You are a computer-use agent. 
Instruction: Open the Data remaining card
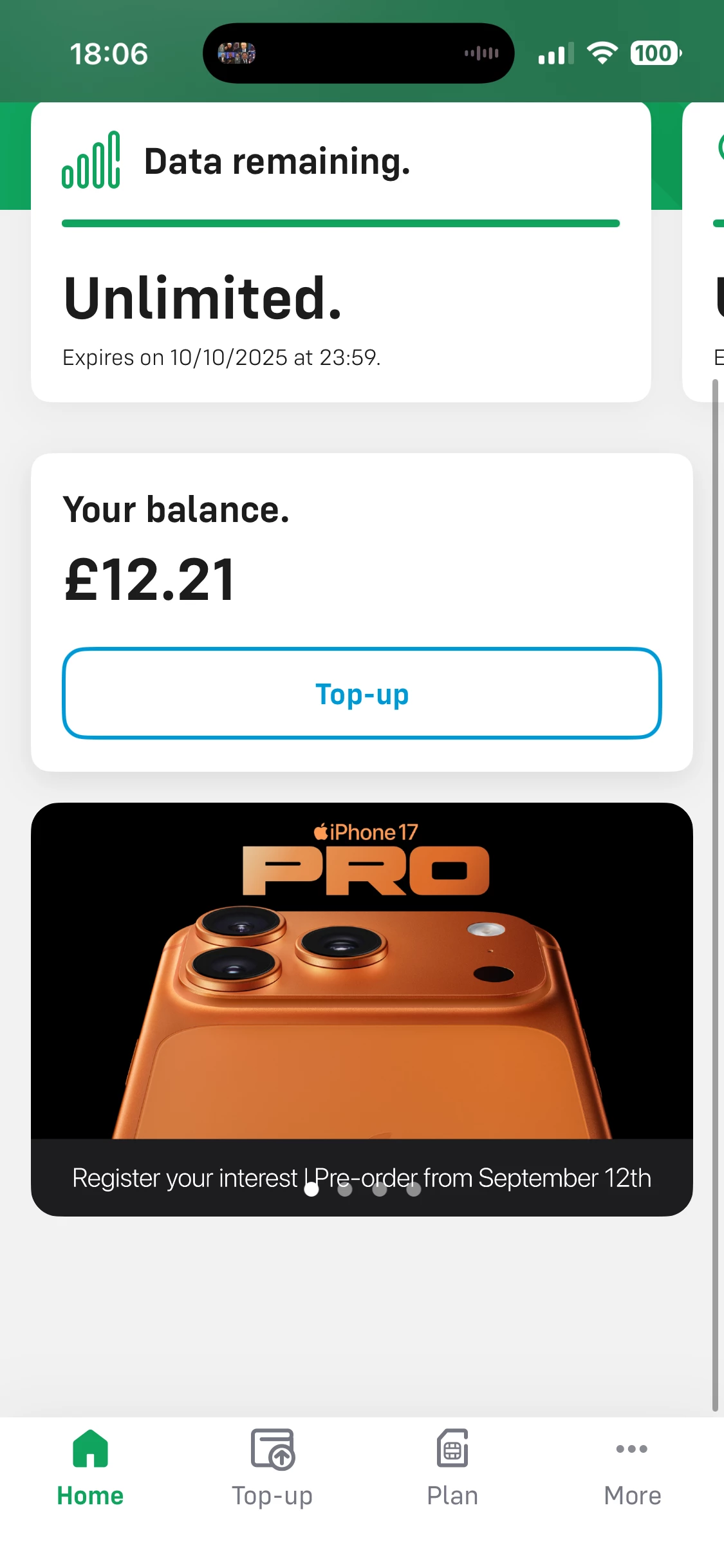pos(340,252)
